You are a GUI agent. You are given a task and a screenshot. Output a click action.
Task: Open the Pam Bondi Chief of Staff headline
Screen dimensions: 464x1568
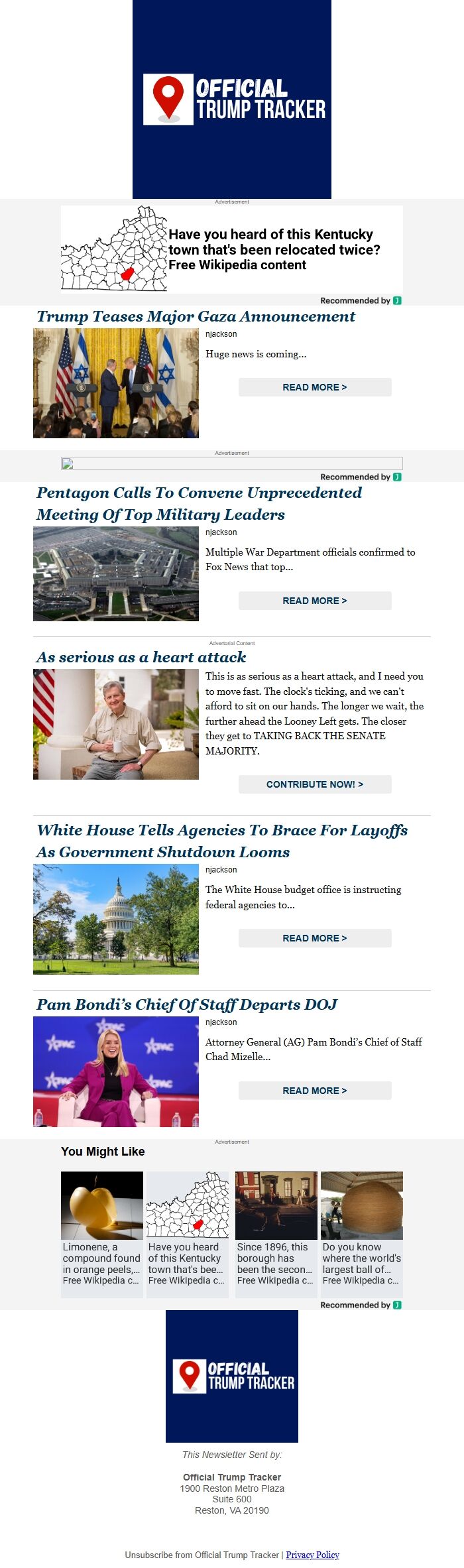point(187,1004)
